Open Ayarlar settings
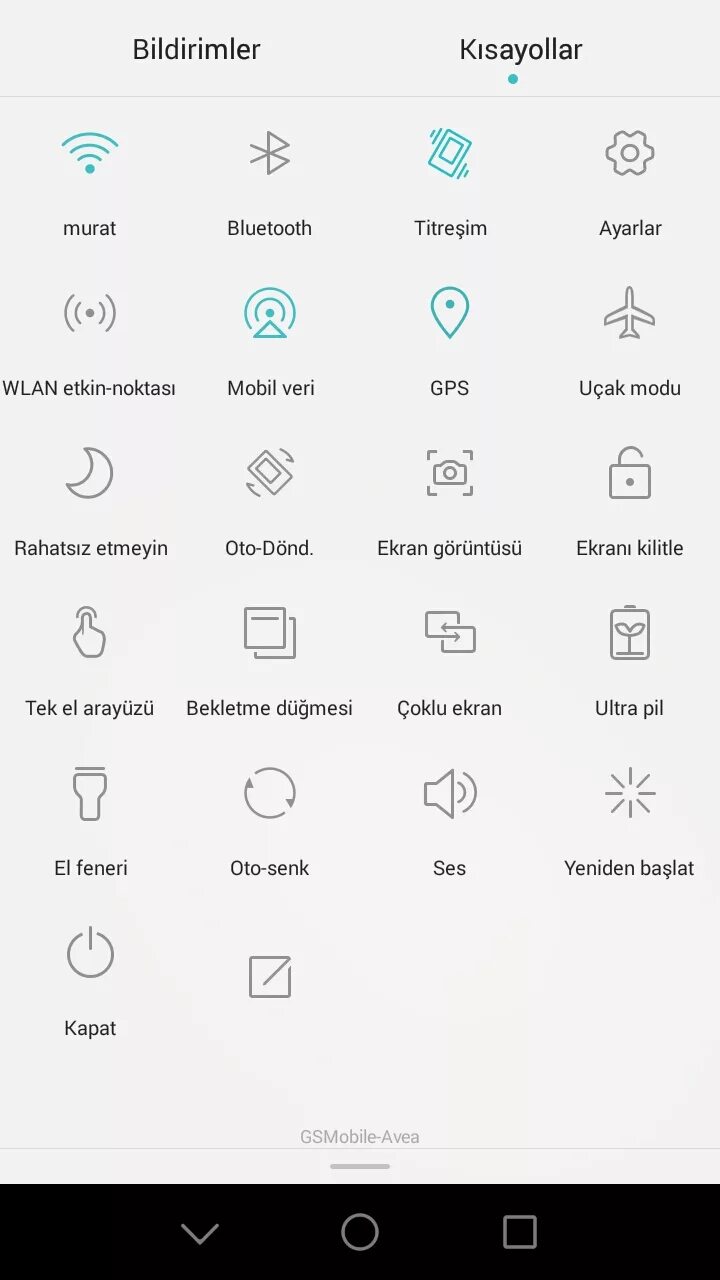 (x=630, y=155)
